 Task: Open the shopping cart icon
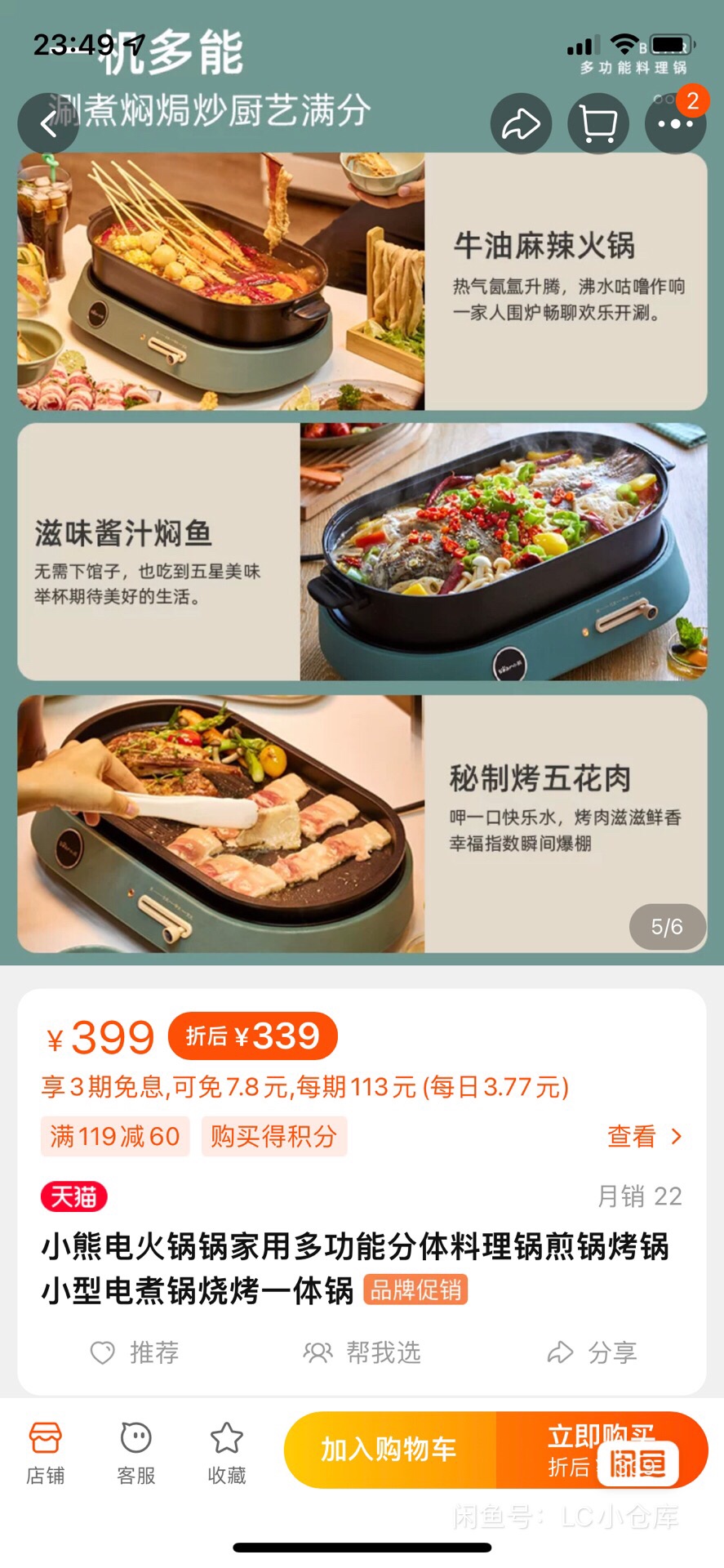pyautogui.click(x=598, y=124)
